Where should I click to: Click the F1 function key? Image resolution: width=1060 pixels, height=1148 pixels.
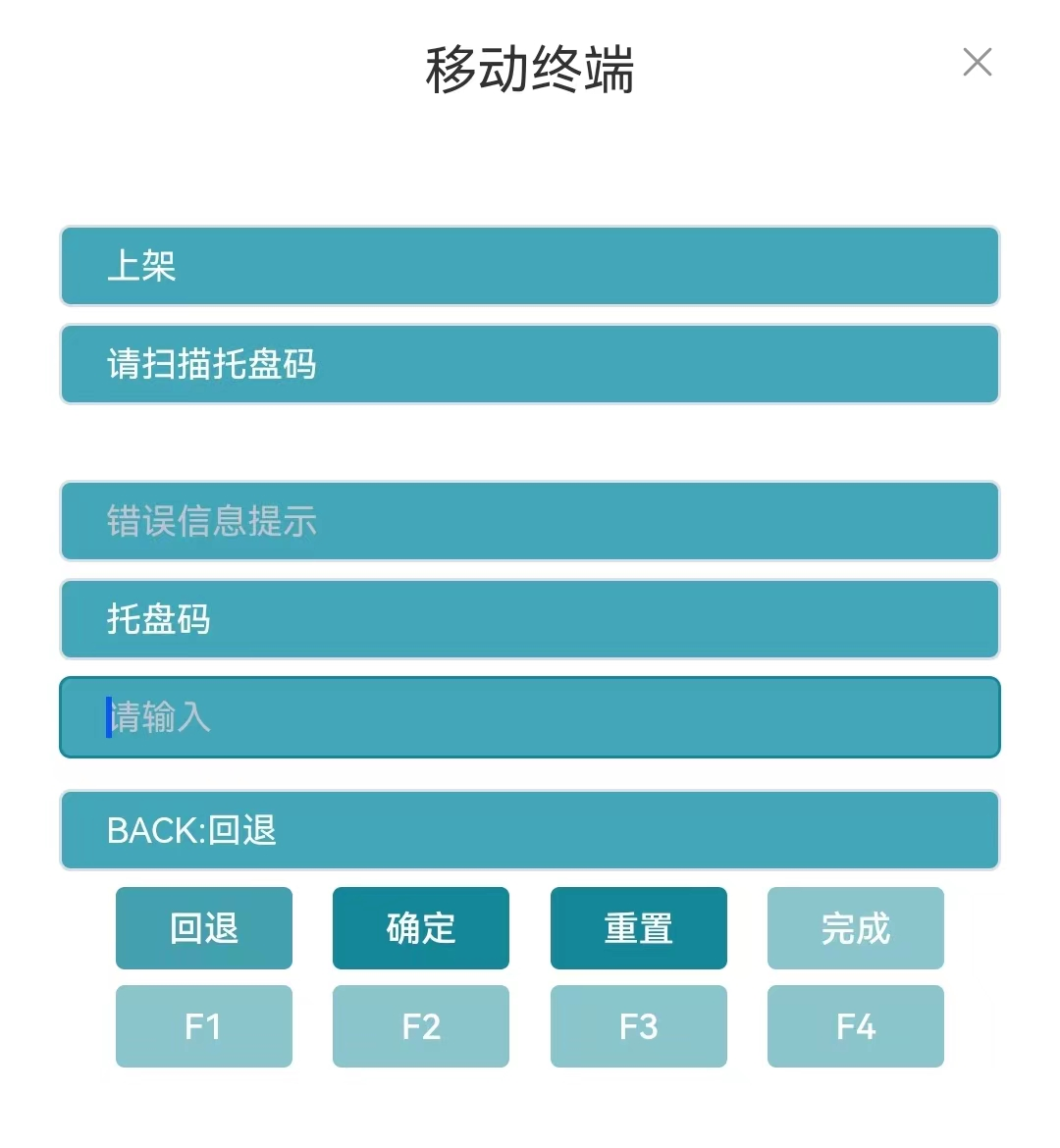click(203, 1026)
